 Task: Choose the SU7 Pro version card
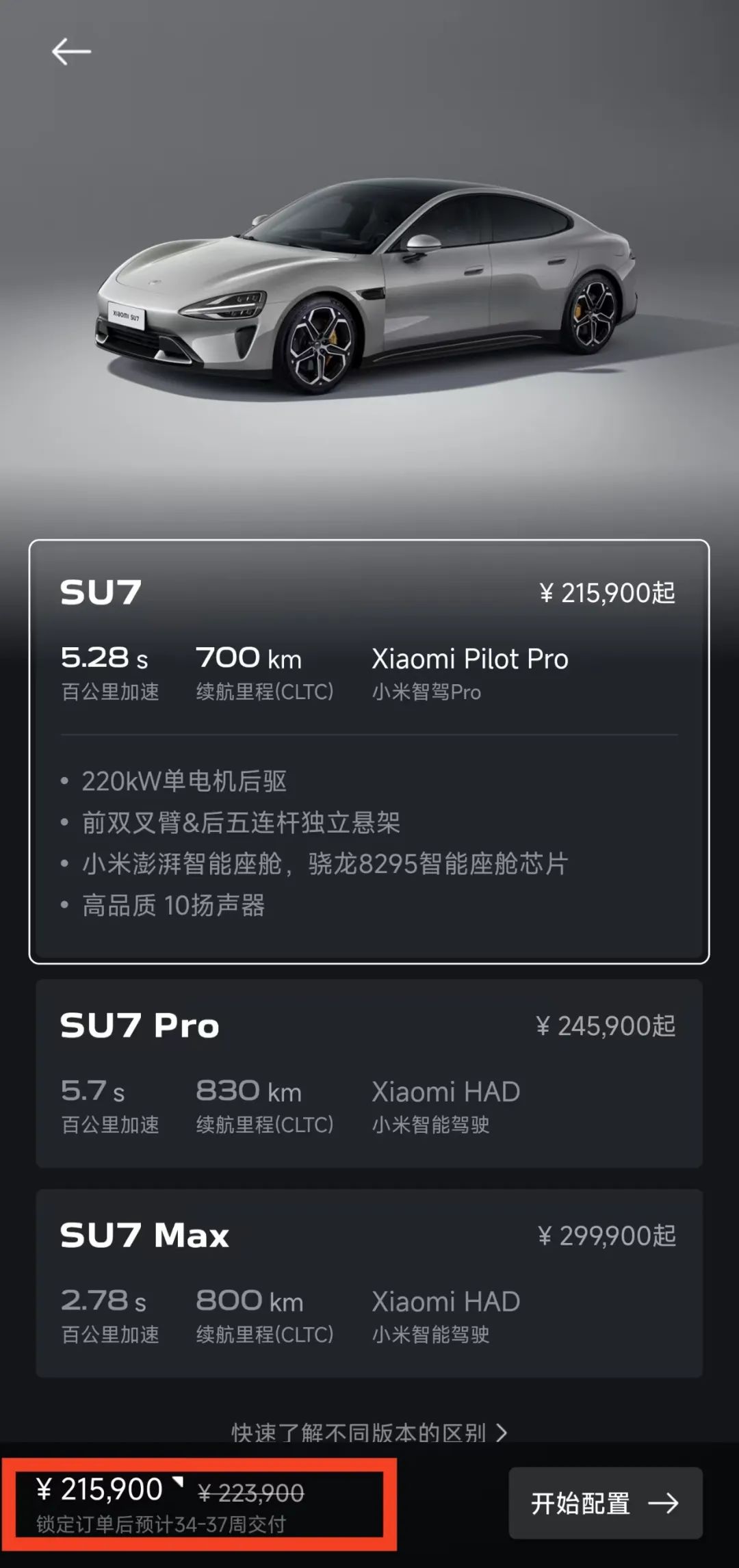click(x=369, y=1073)
